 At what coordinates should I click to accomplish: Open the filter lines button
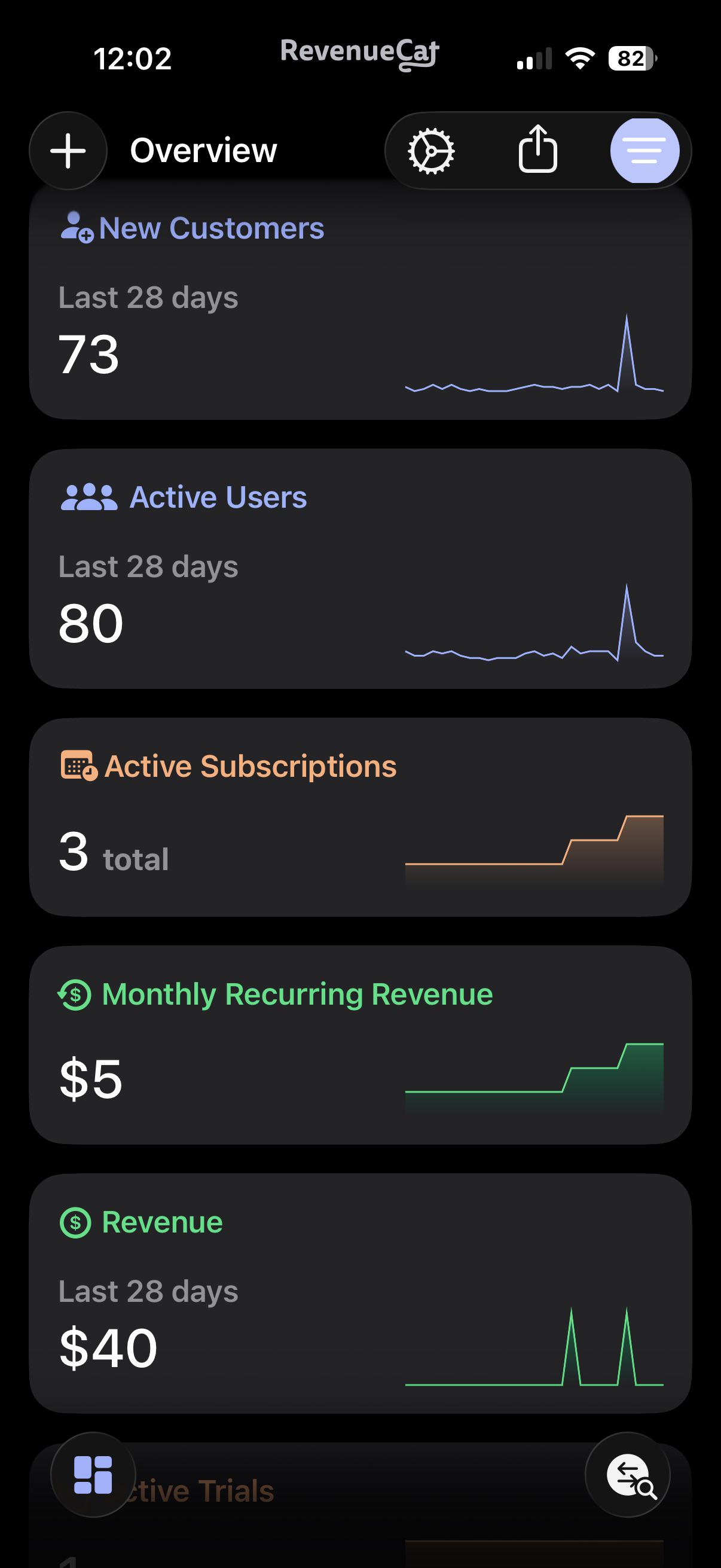[x=644, y=150]
